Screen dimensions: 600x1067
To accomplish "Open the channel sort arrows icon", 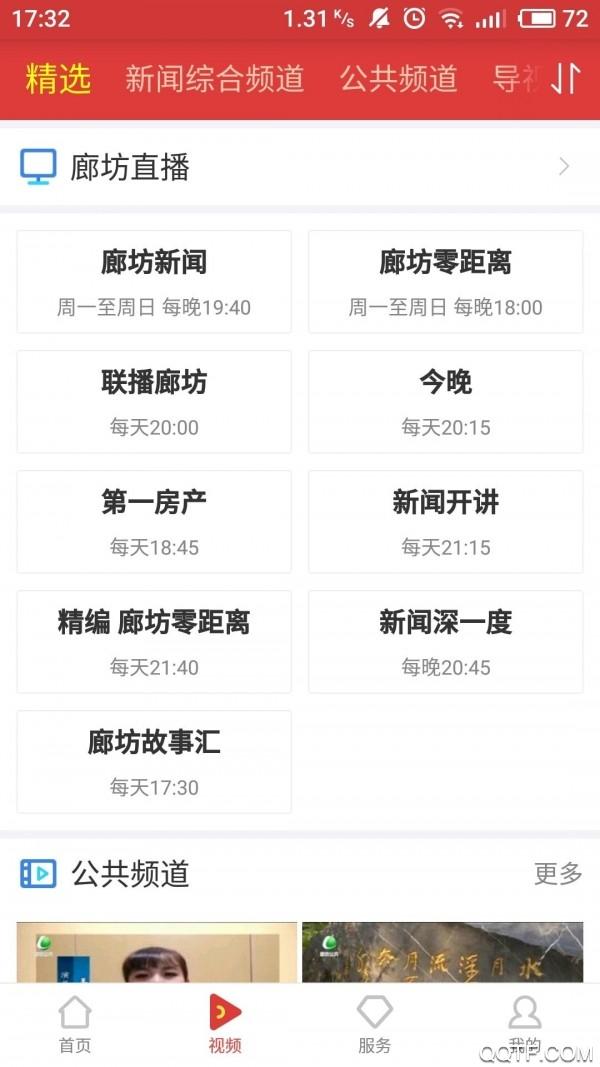I will [565, 78].
